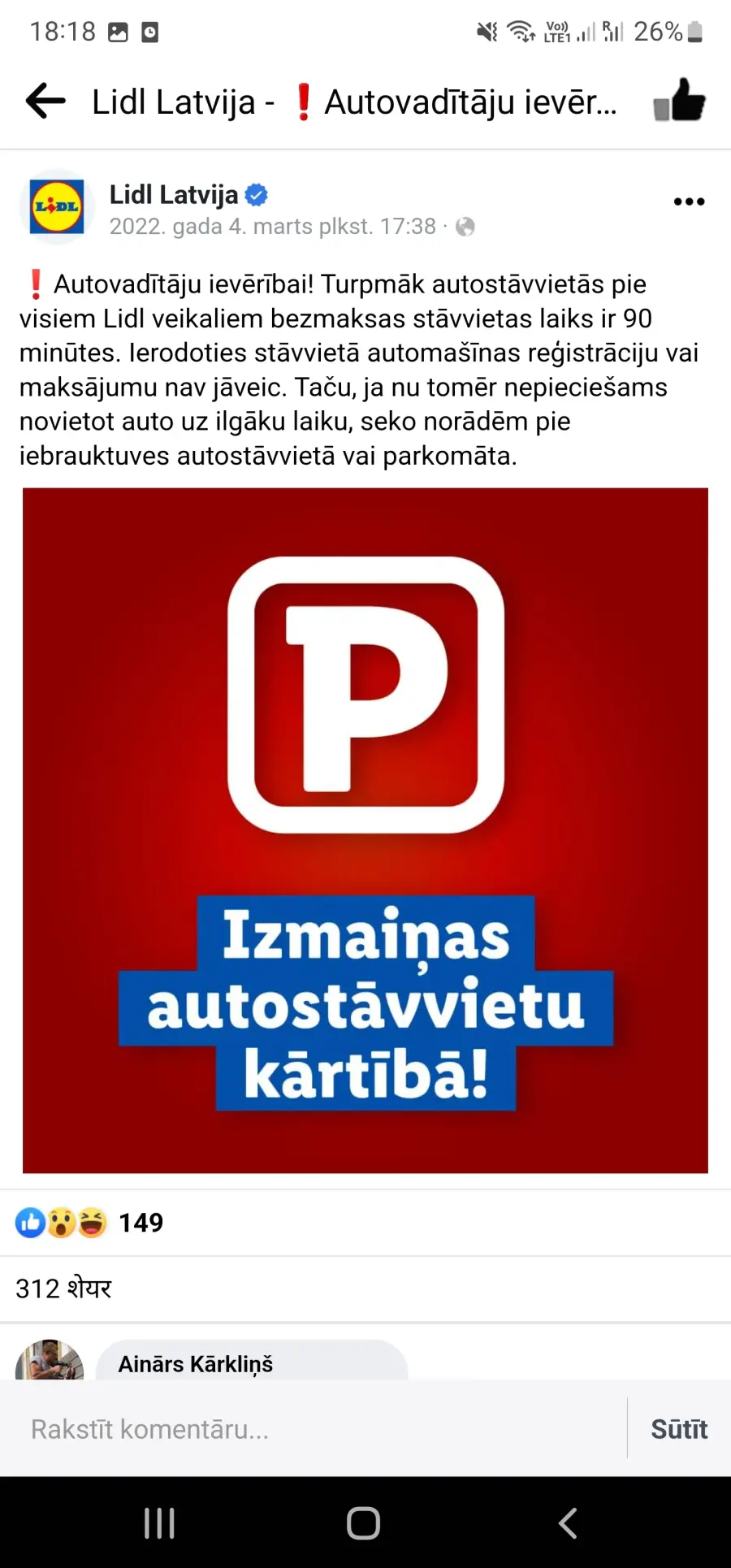This screenshot has width=731, height=1568.
Task: Open the post's three-dot options menu
Action: tap(689, 201)
